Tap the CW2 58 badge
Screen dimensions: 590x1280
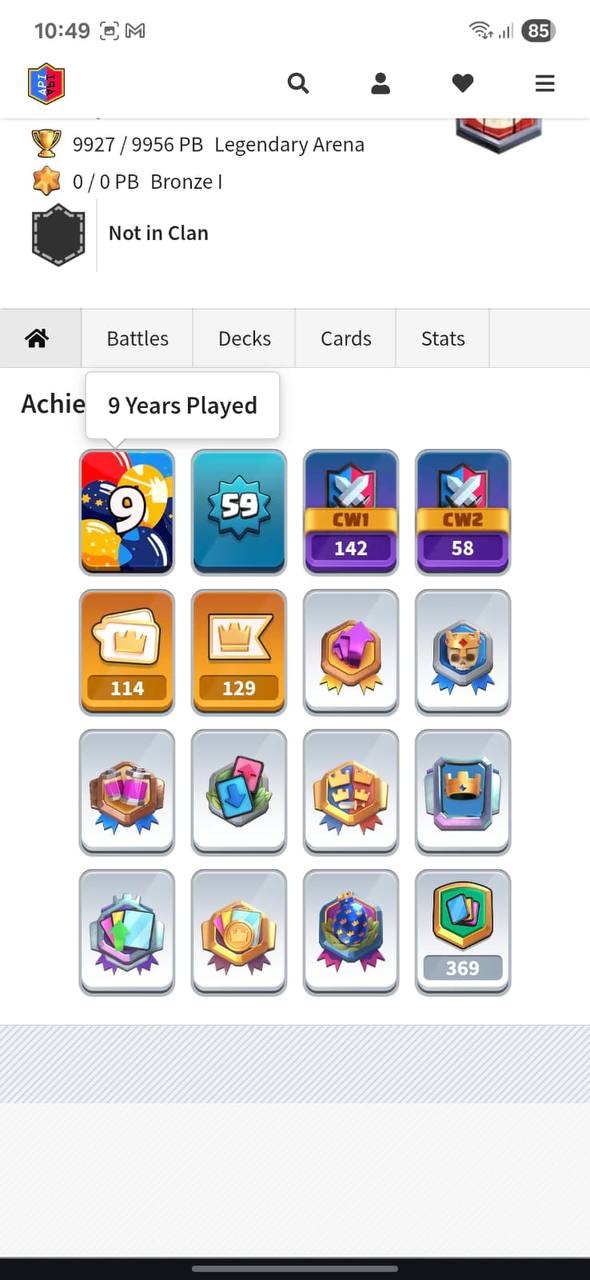(463, 512)
